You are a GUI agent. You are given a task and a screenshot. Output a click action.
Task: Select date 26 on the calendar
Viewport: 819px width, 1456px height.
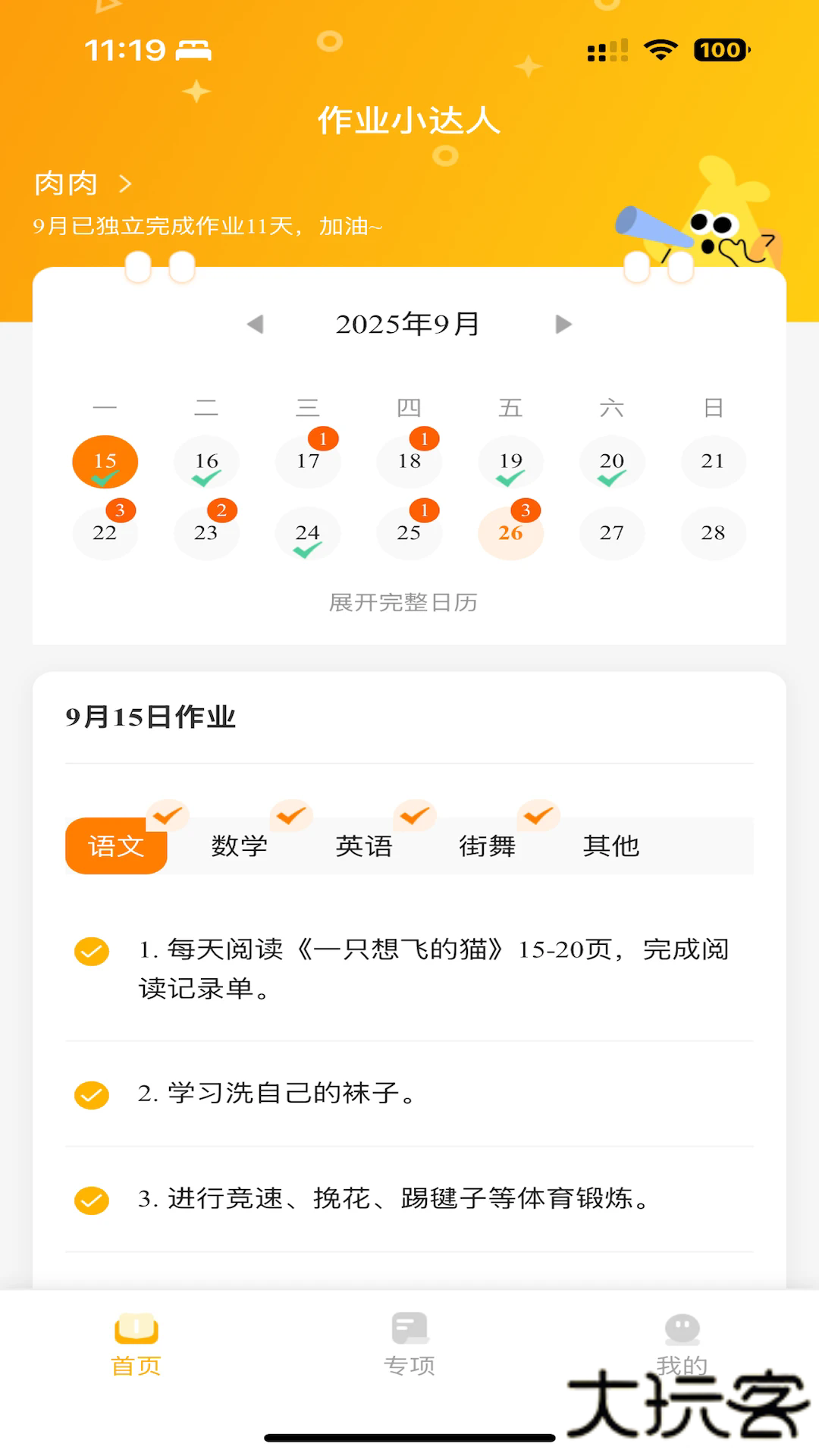[x=510, y=533]
